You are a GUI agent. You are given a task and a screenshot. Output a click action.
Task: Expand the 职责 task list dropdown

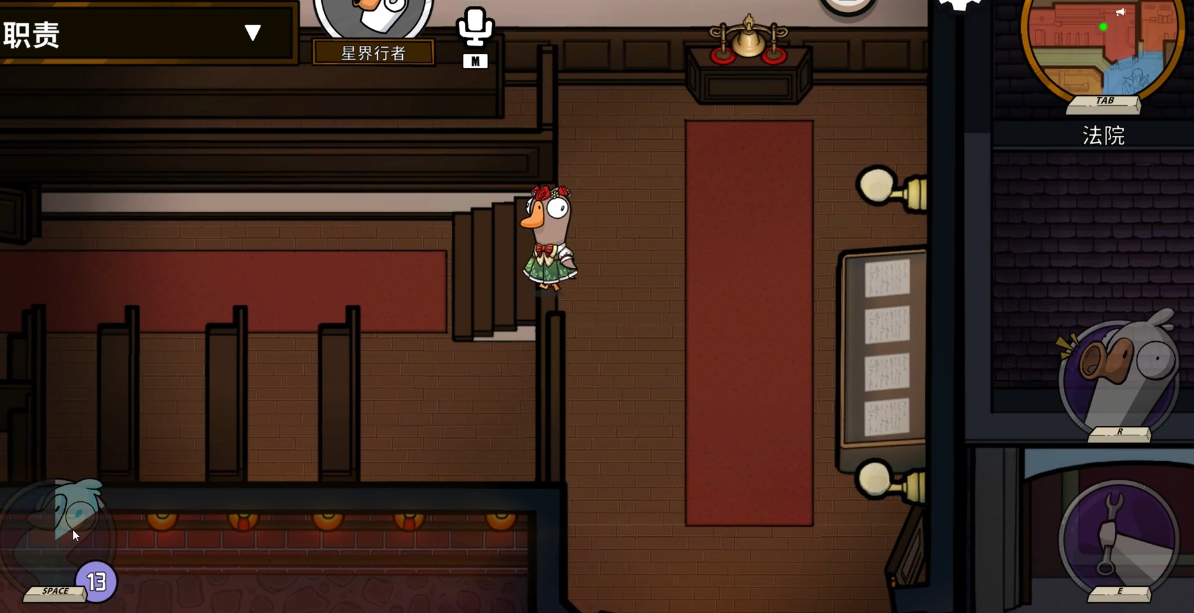(x=252, y=33)
